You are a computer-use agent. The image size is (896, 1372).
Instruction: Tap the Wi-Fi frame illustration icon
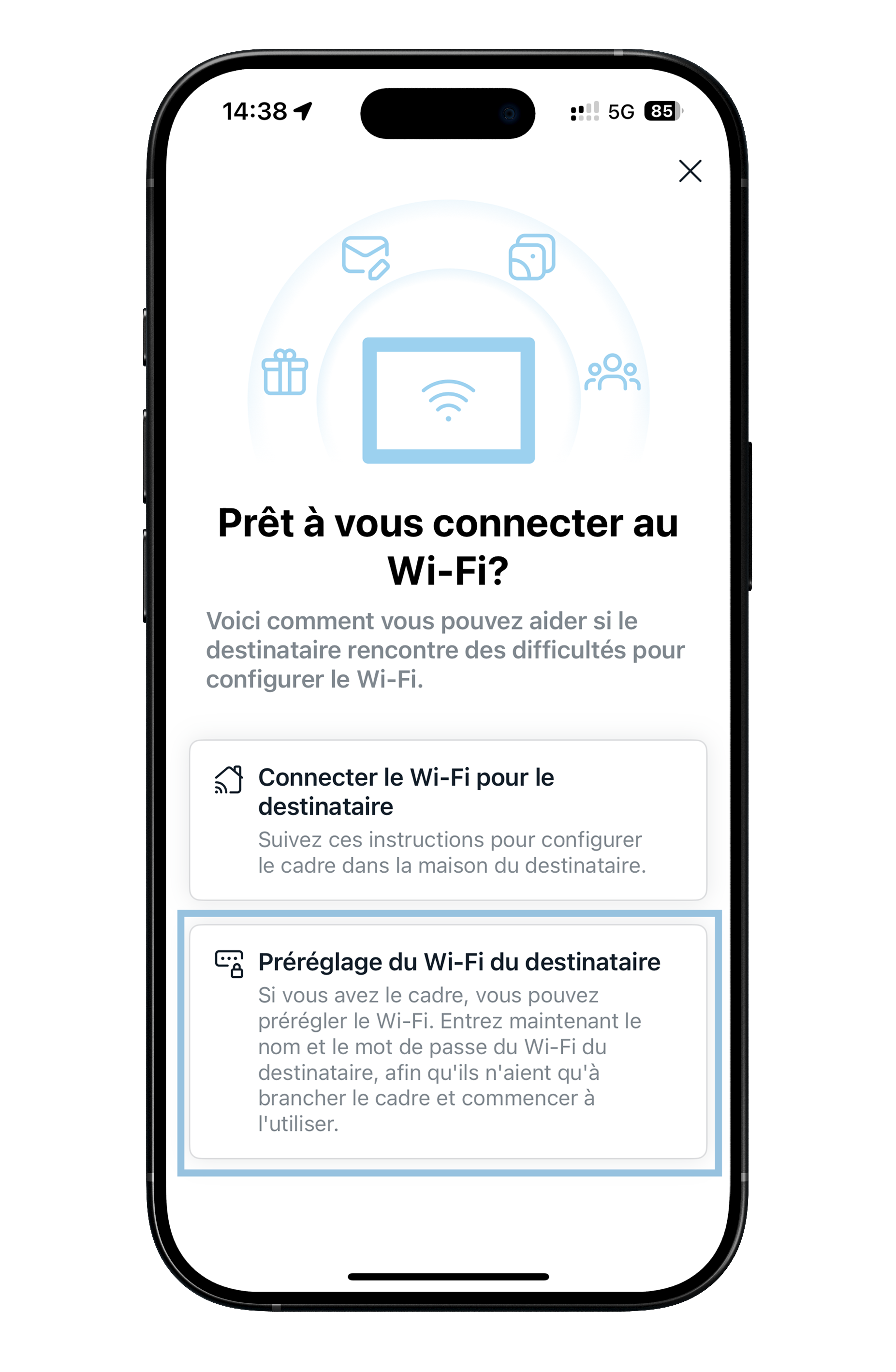coord(449,400)
